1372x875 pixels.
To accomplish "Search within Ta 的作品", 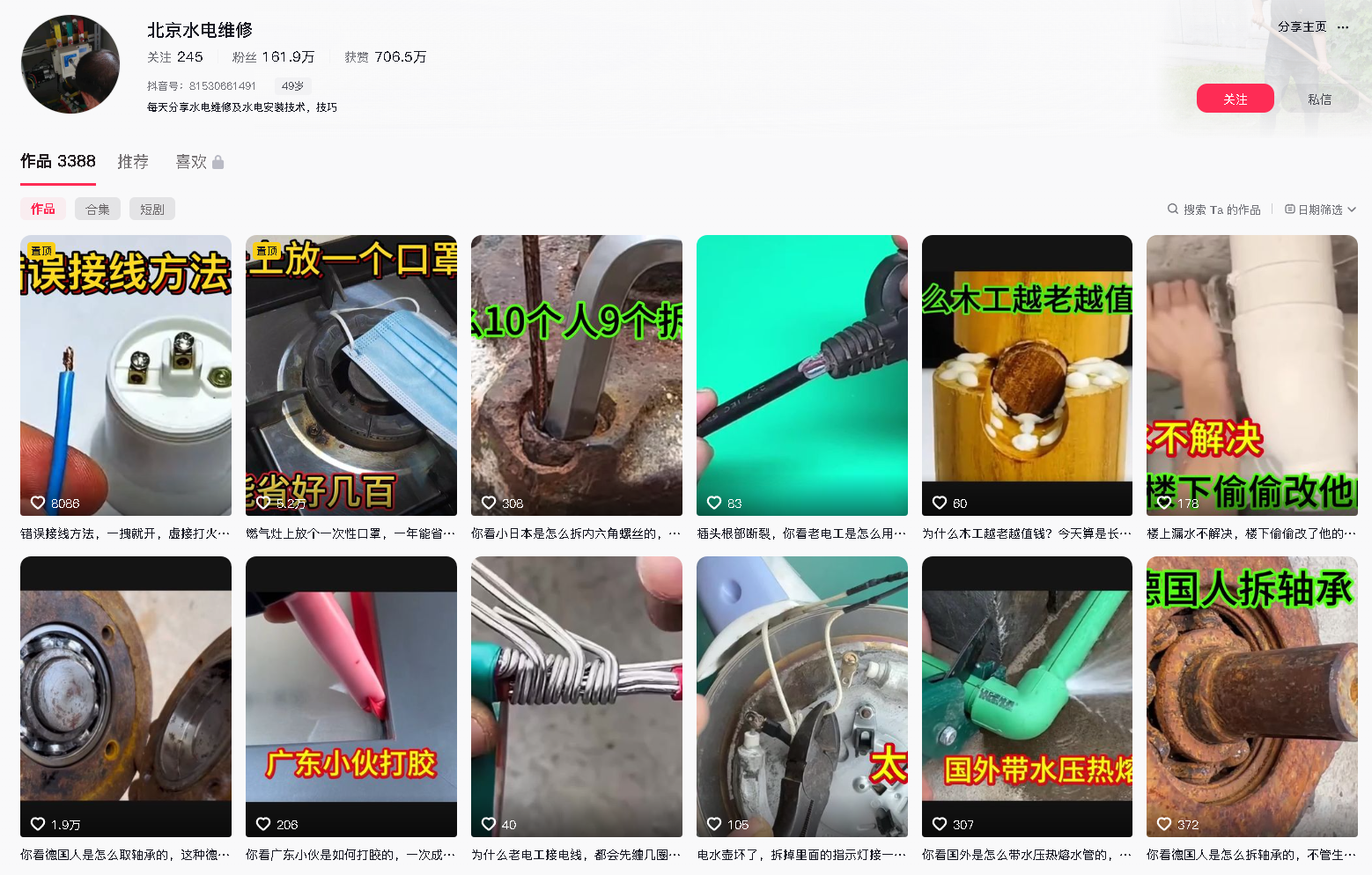I will point(1213,210).
